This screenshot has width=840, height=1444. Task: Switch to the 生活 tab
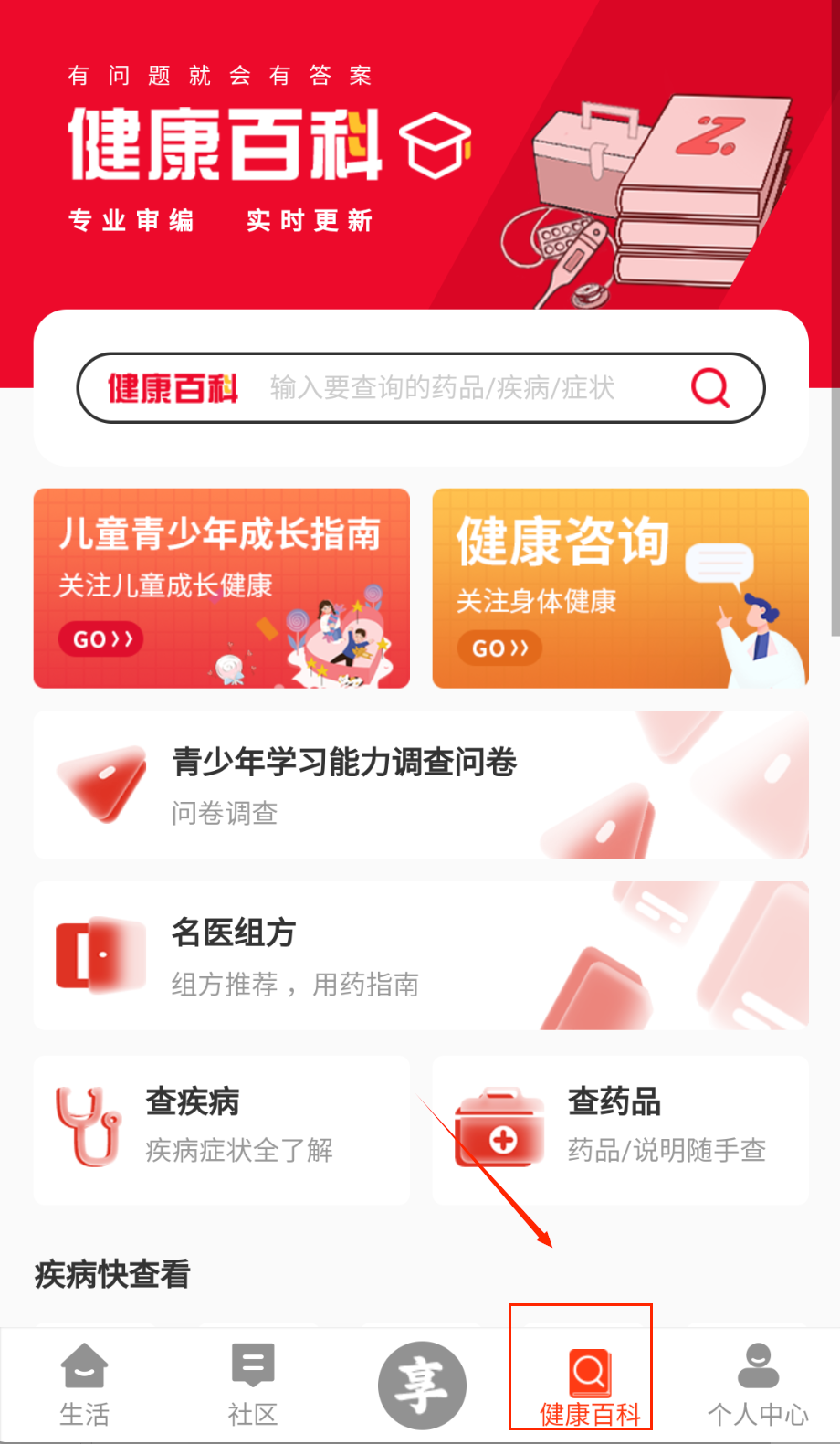coord(84,1386)
